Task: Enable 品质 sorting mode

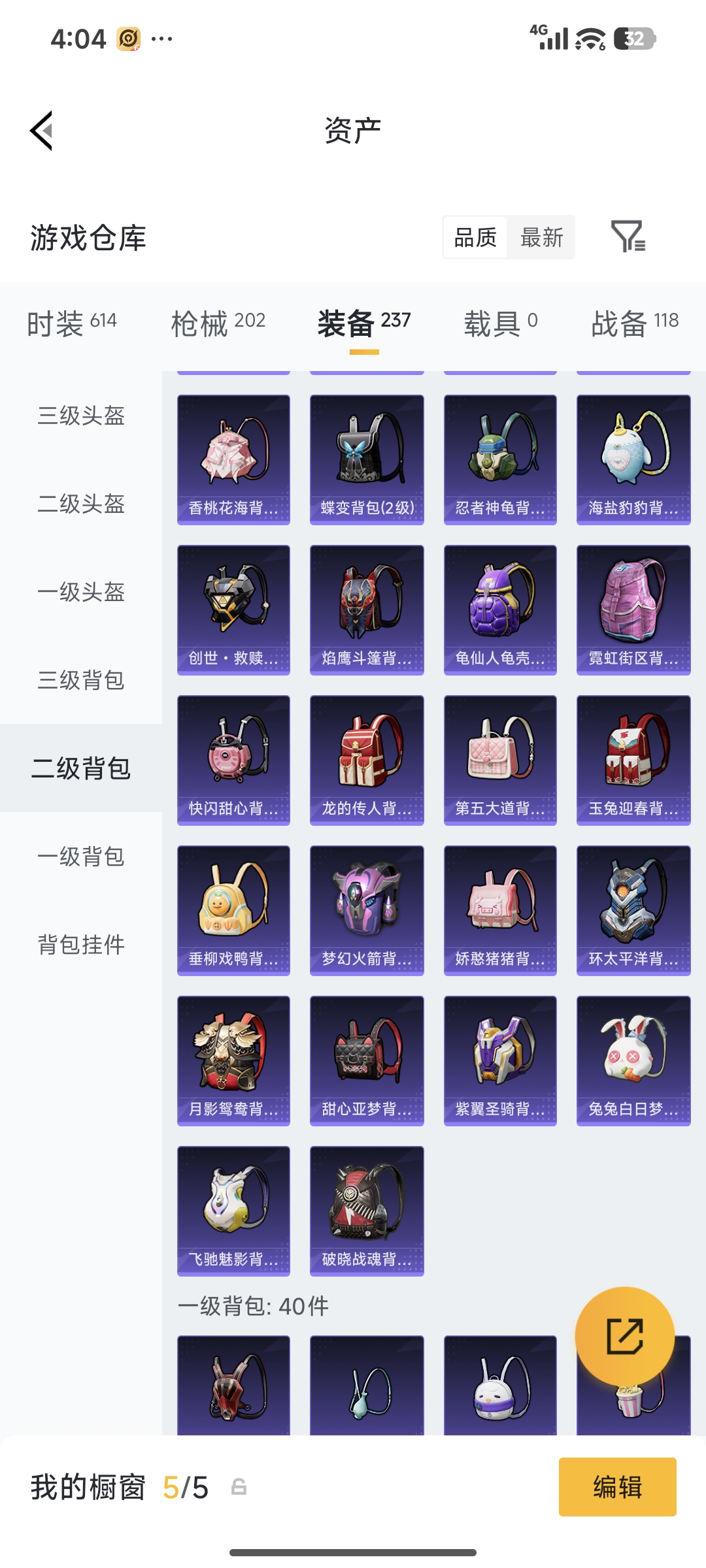Action: [474, 238]
